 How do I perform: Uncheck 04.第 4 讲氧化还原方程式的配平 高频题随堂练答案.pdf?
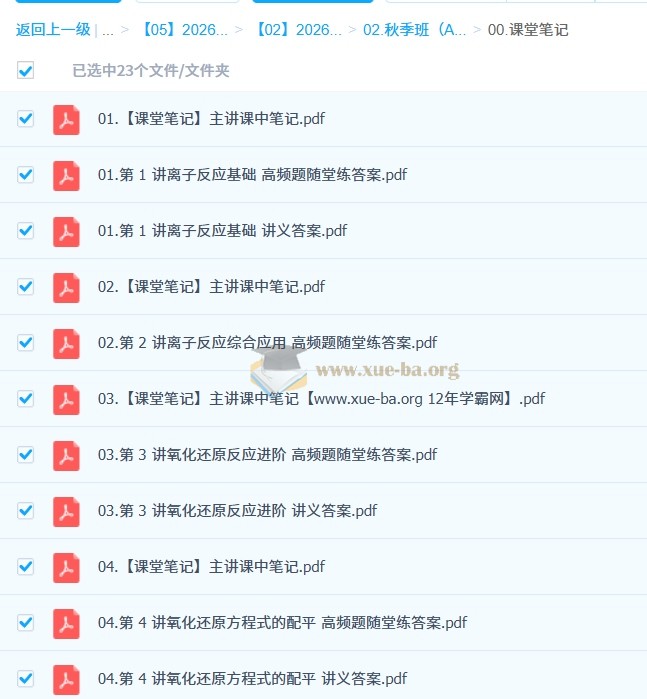pos(26,623)
